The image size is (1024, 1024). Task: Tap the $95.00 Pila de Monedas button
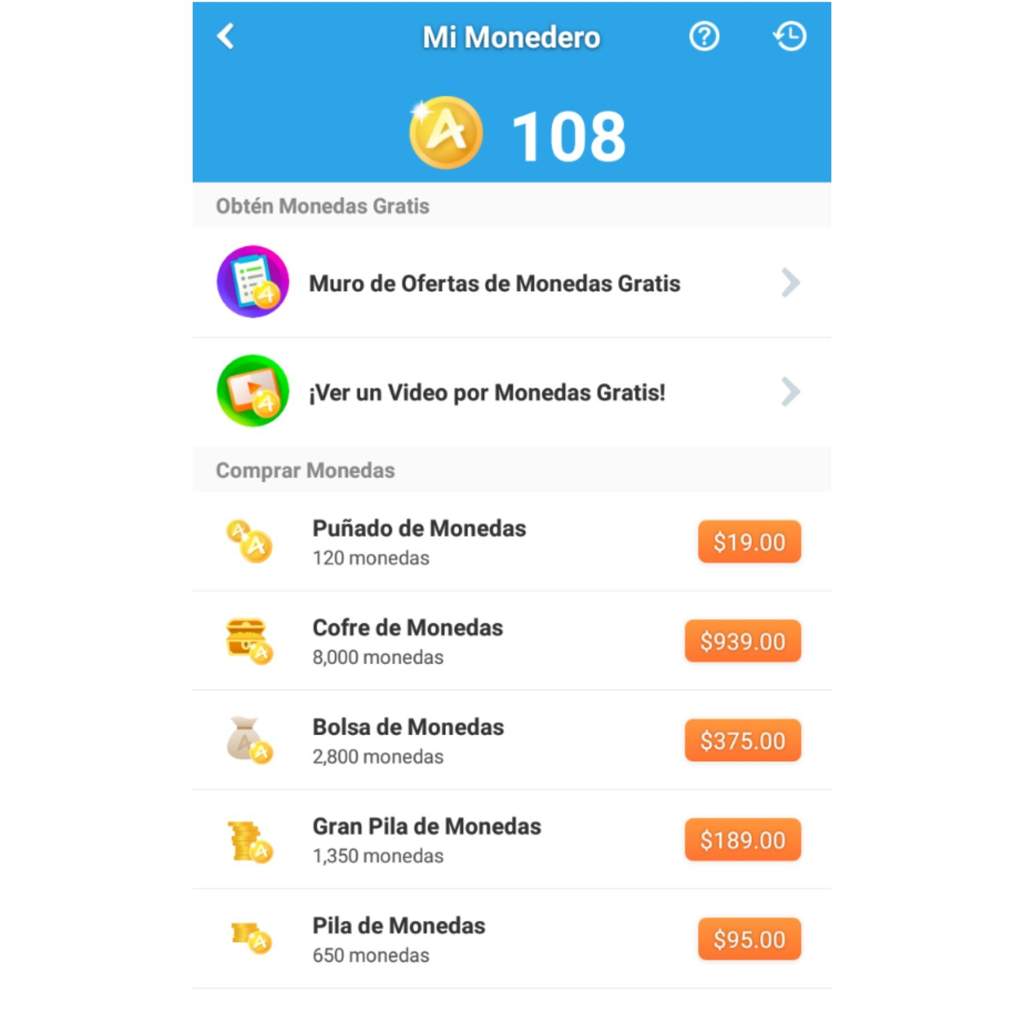pyautogui.click(x=749, y=940)
